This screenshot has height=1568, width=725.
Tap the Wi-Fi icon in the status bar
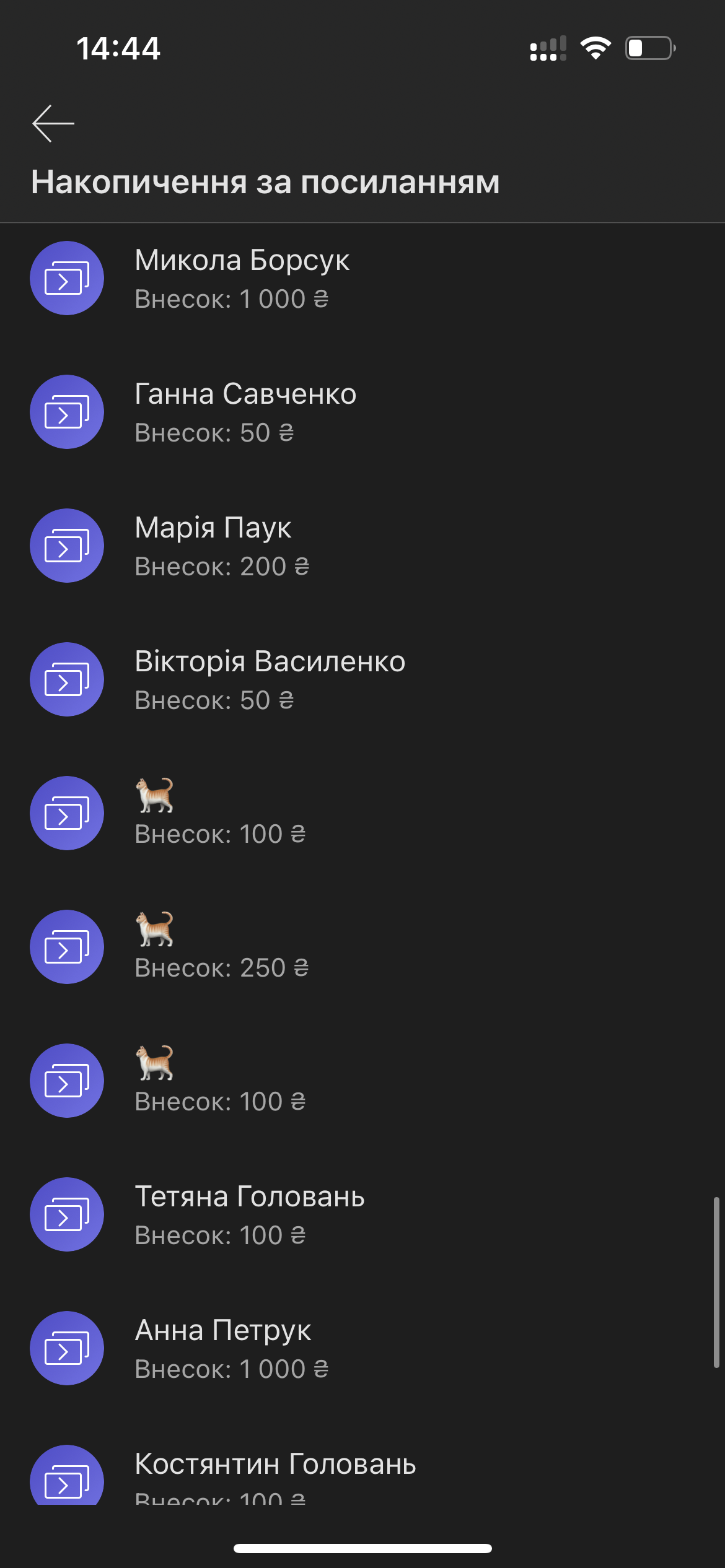(x=597, y=48)
